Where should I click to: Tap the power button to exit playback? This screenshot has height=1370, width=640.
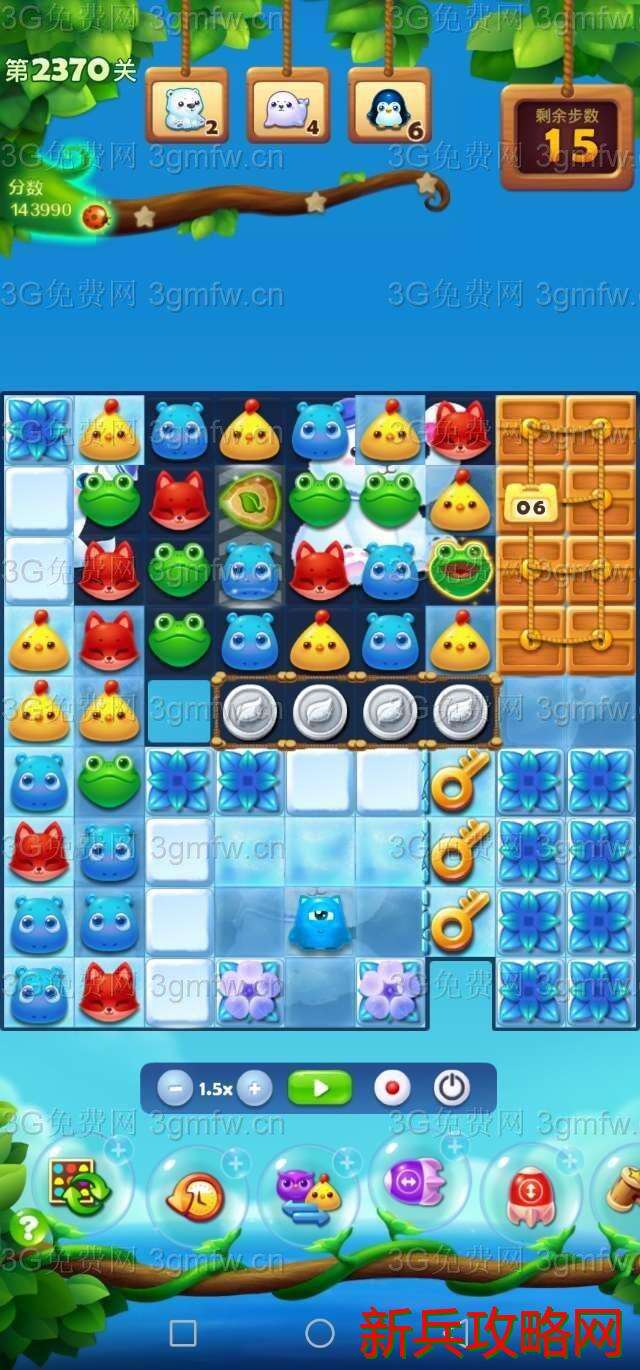tap(452, 1088)
